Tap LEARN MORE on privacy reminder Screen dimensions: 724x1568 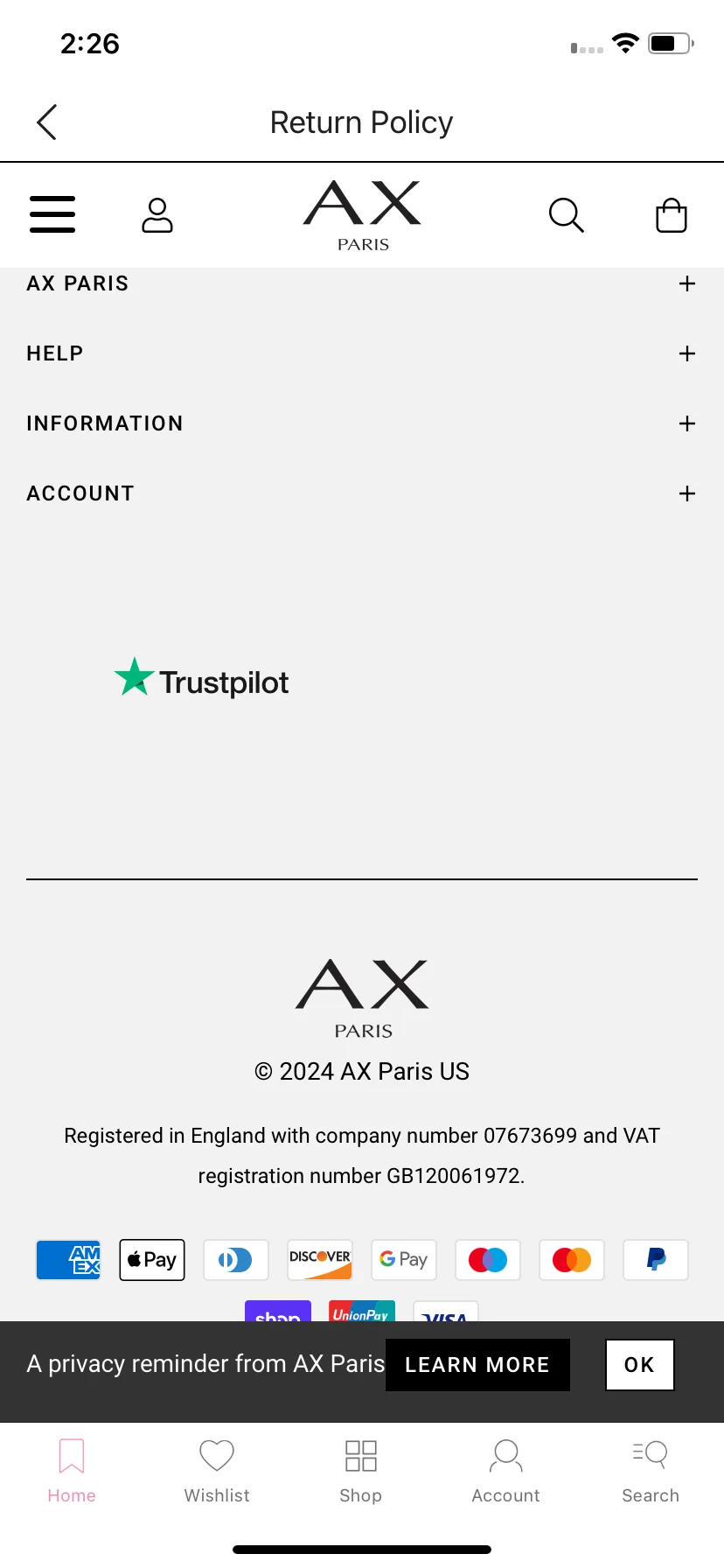[477, 1364]
